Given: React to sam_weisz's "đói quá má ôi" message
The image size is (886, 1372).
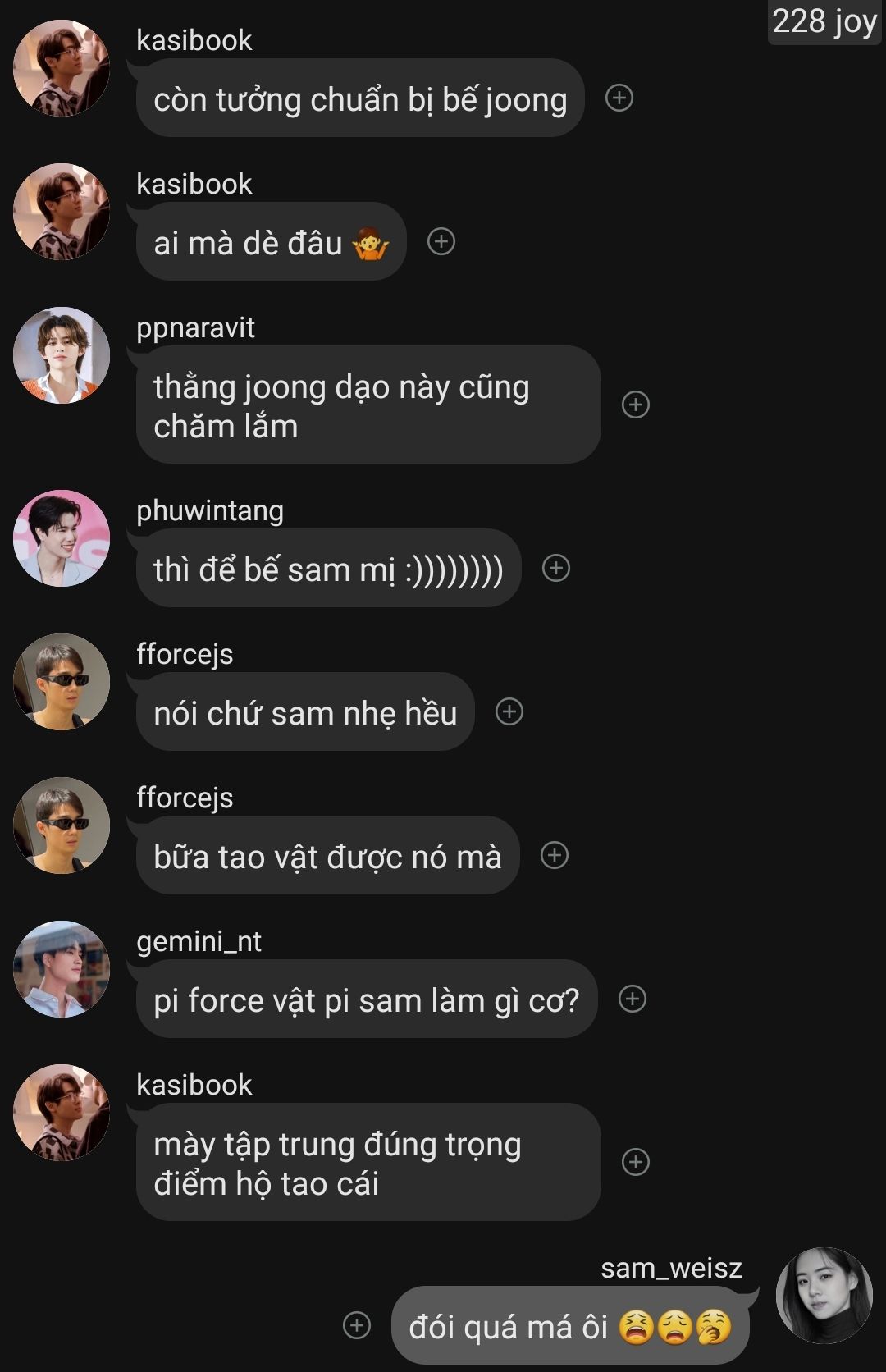Looking at the screenshot, I should (x=357, y=1325).
